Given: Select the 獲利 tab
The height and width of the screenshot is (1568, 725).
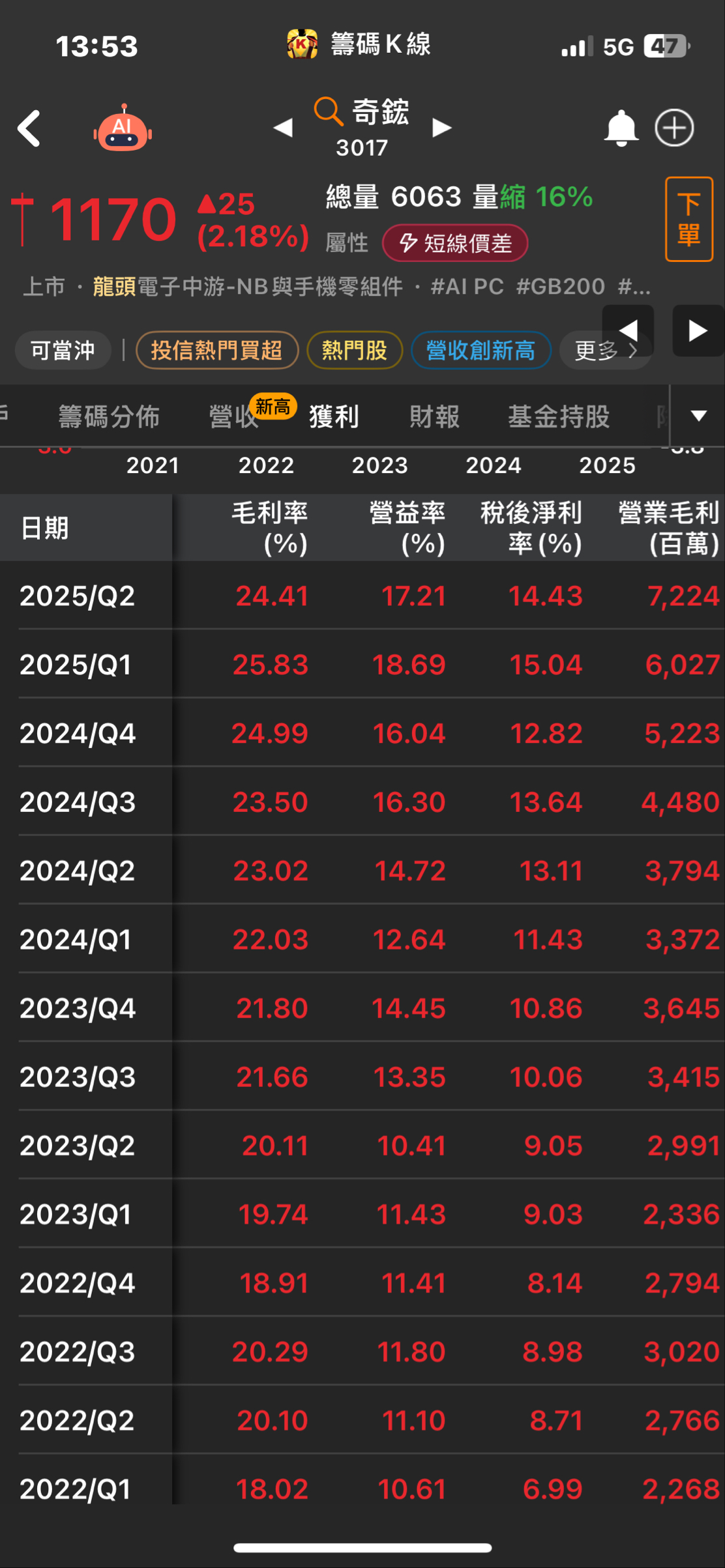Looking at the screenshot, I should click(x=334, y=416).
